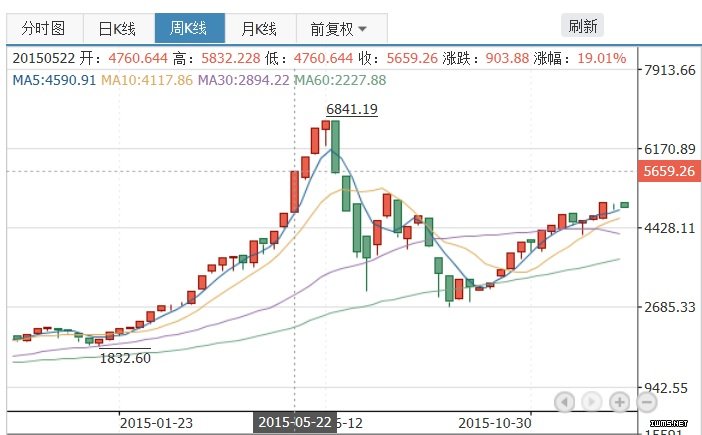This screenshot has height=435, width=702.
Task: Open the 月K线 chart tab
Action: click(x=262, y=28)
